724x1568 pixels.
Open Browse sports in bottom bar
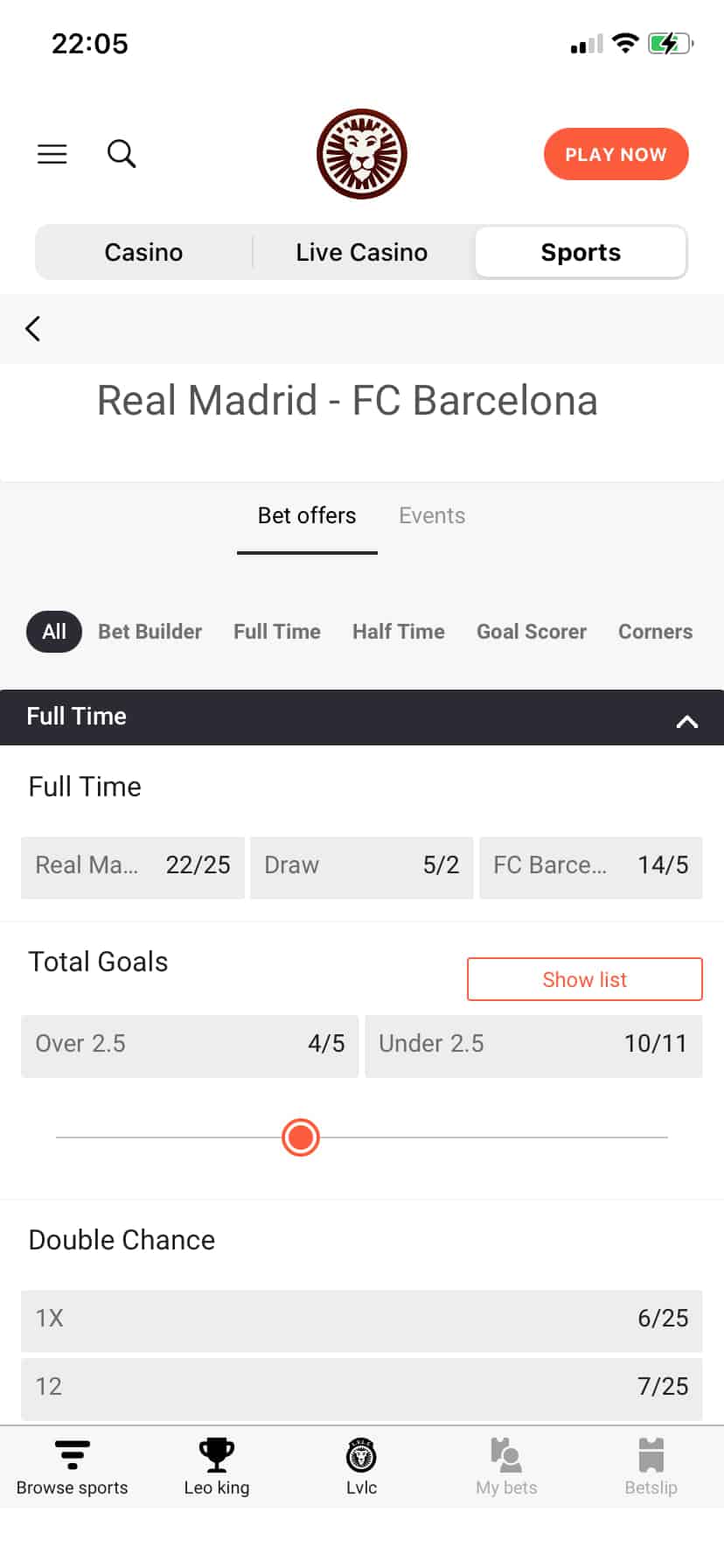[x=73, y=1468]
